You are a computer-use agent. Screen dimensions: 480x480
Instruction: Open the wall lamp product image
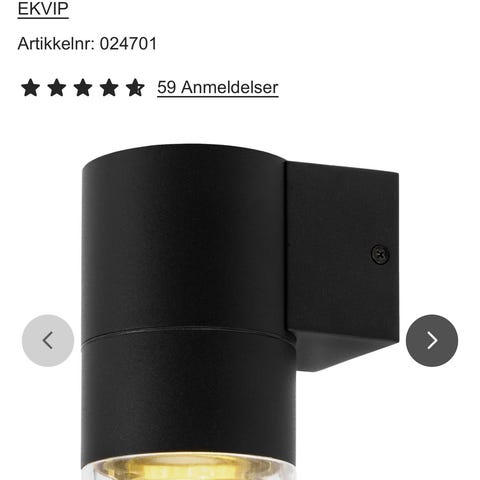click(240, 312)
